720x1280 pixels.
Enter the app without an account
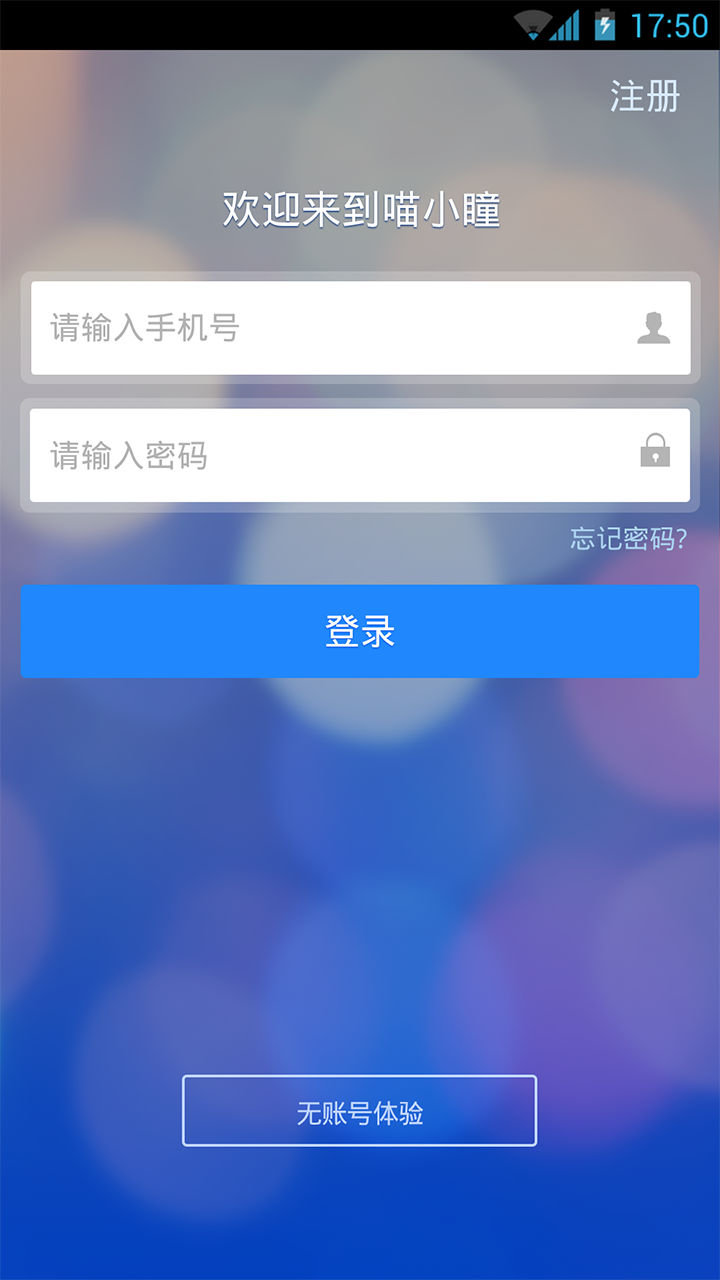pyautogui.click(x=359, y=1110)
